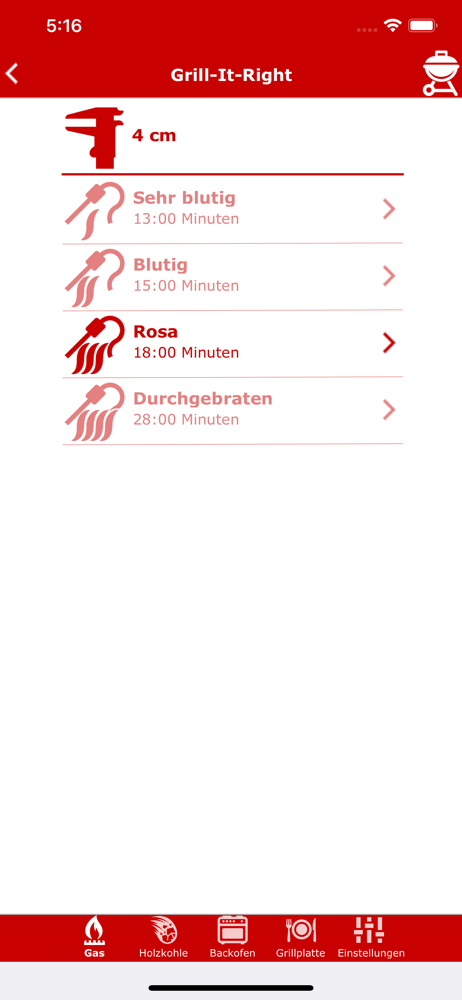Image resolution: width=462 pixels, height=1000 pixels.
Task: Select the Sehr blutig doneness option
Action: pyautogui.click(x=232, y=209)
